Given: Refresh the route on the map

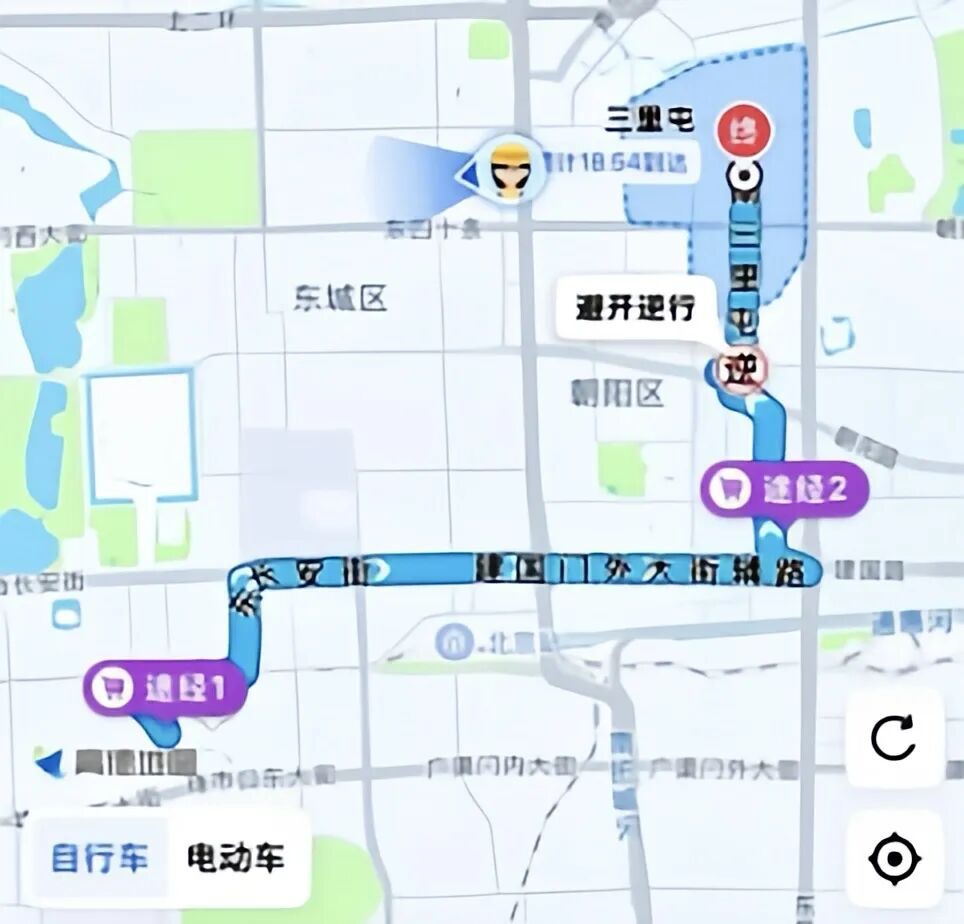Looking at the screenshot, I should (x=893, y=738).
